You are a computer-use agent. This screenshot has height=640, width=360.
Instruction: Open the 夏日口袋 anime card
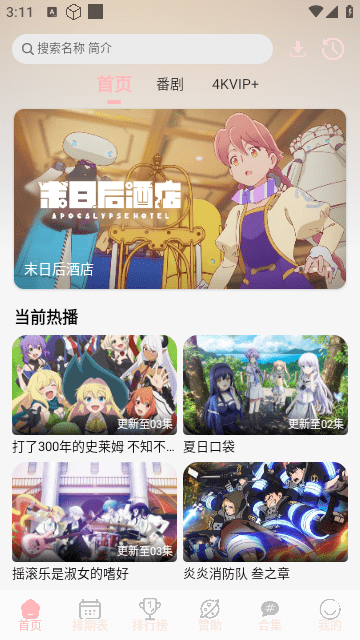point(265,395)
